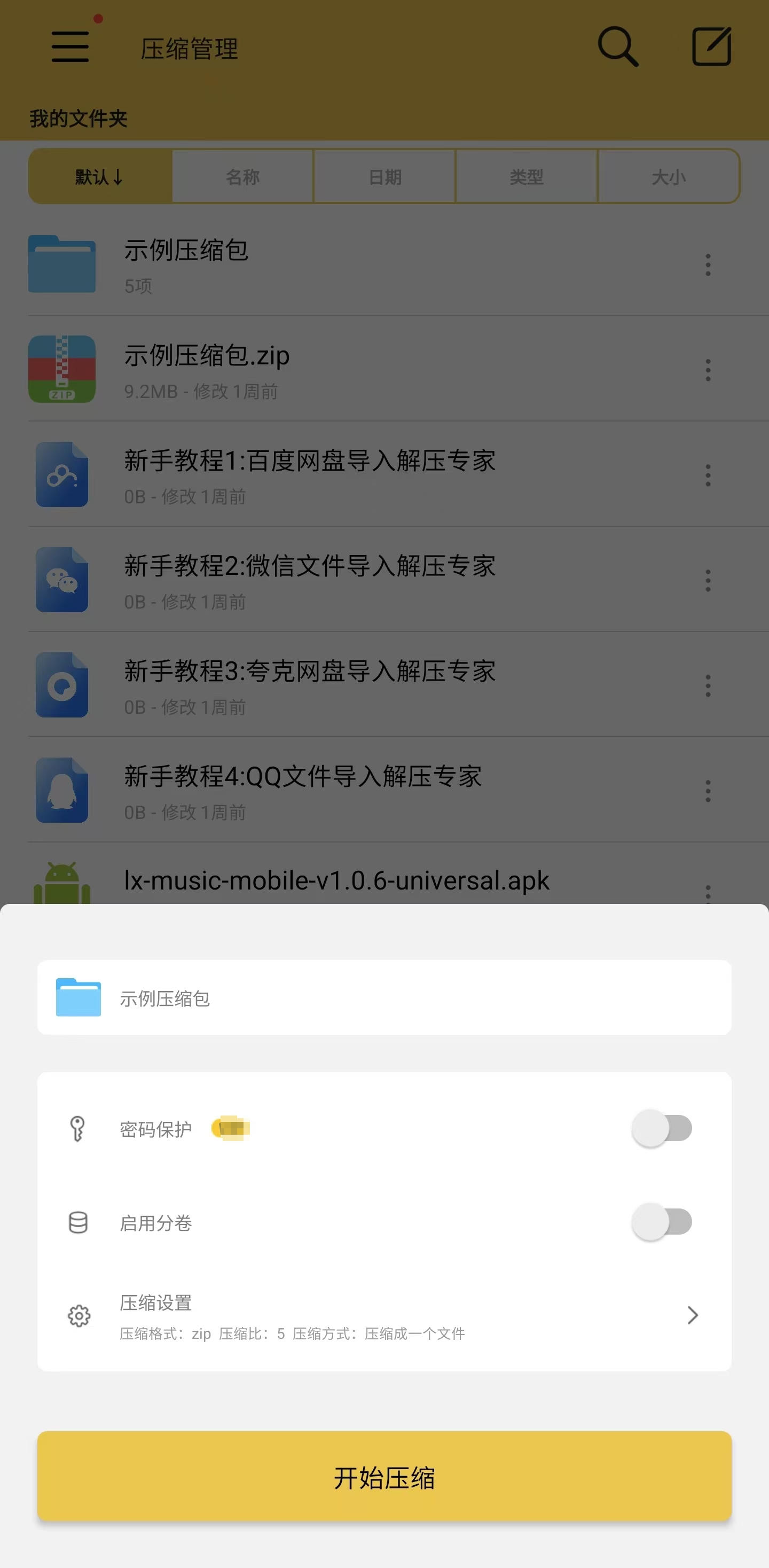
Task: Turn on the 启用分卷 split volume switch
Action: tap(662, 1222)
